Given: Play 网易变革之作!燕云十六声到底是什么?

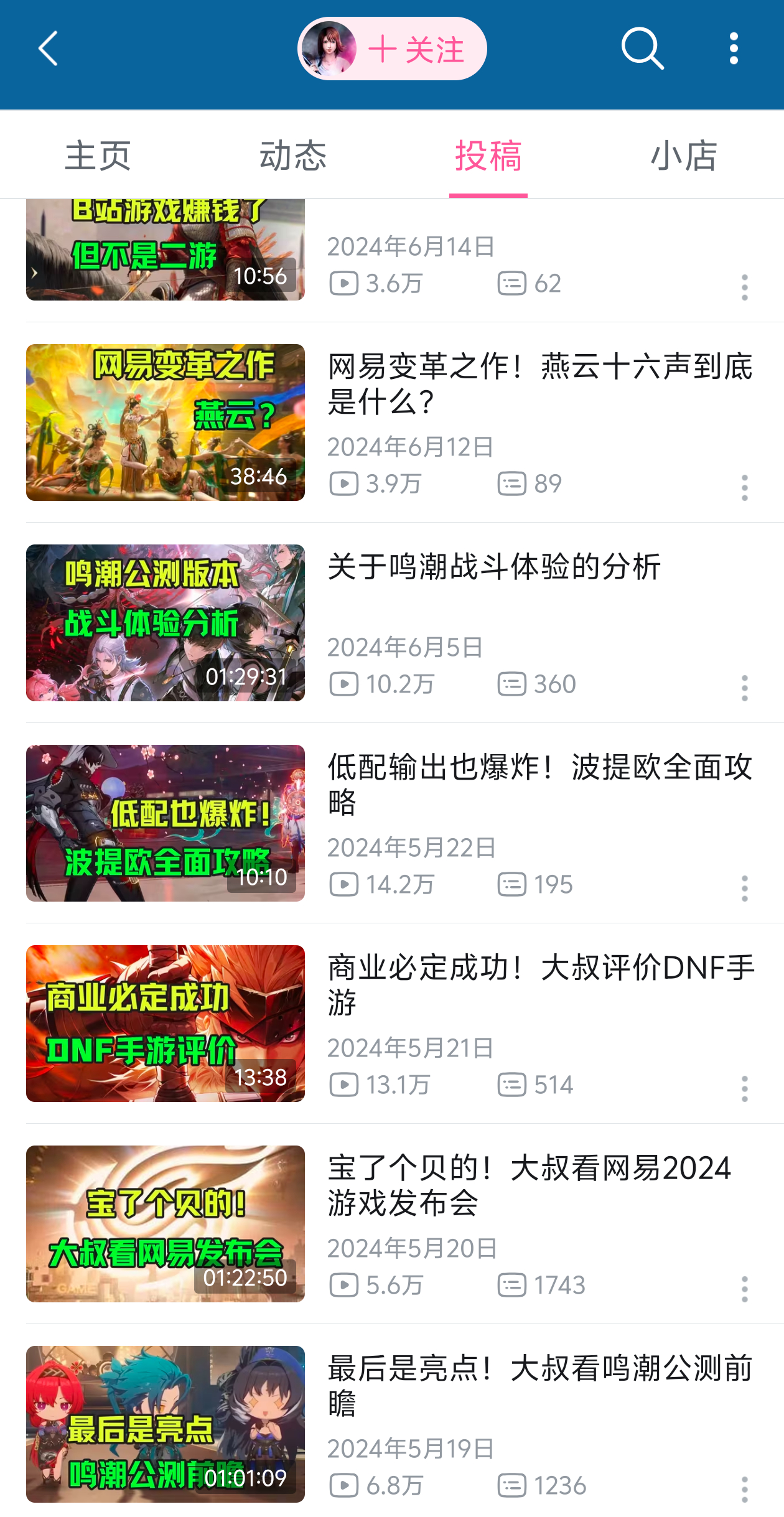Looking at the screenshot, I should click(x=166, y=422).
